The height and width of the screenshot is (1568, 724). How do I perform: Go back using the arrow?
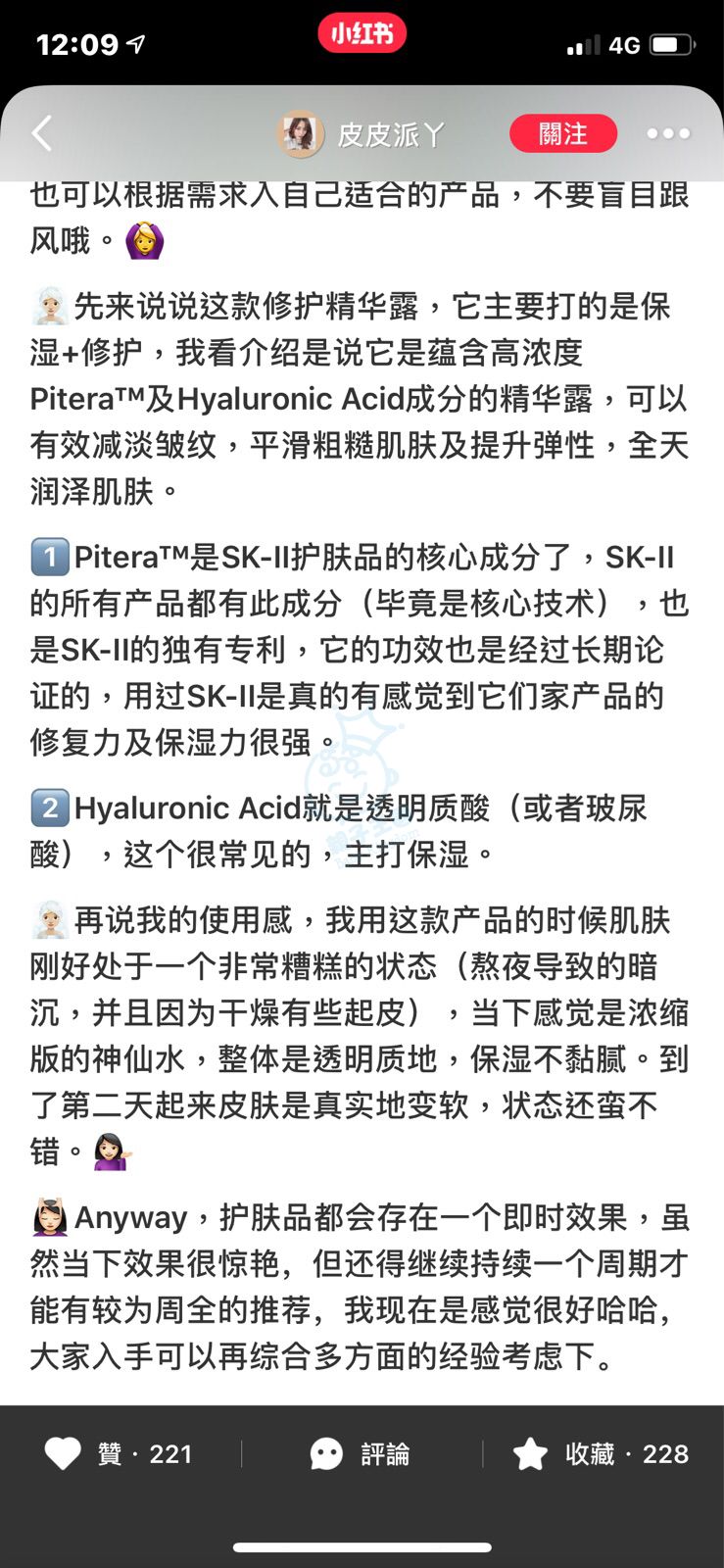coord(41,133)
